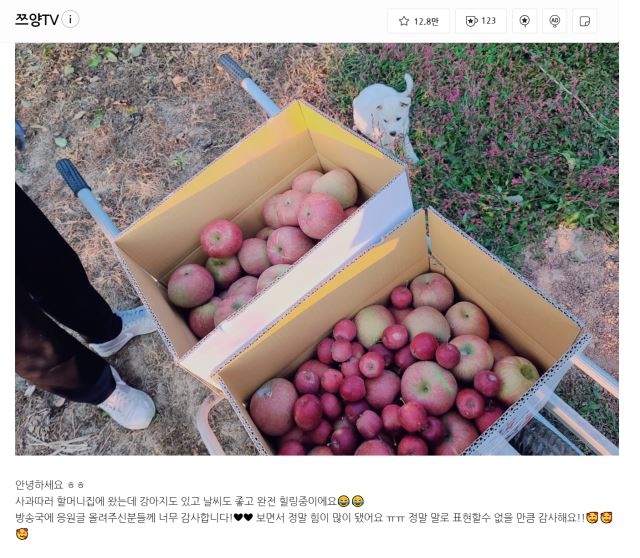The image size is (640, 558).
Task: Open 쯔양TV channel info icon
Action: pos(71,19)
